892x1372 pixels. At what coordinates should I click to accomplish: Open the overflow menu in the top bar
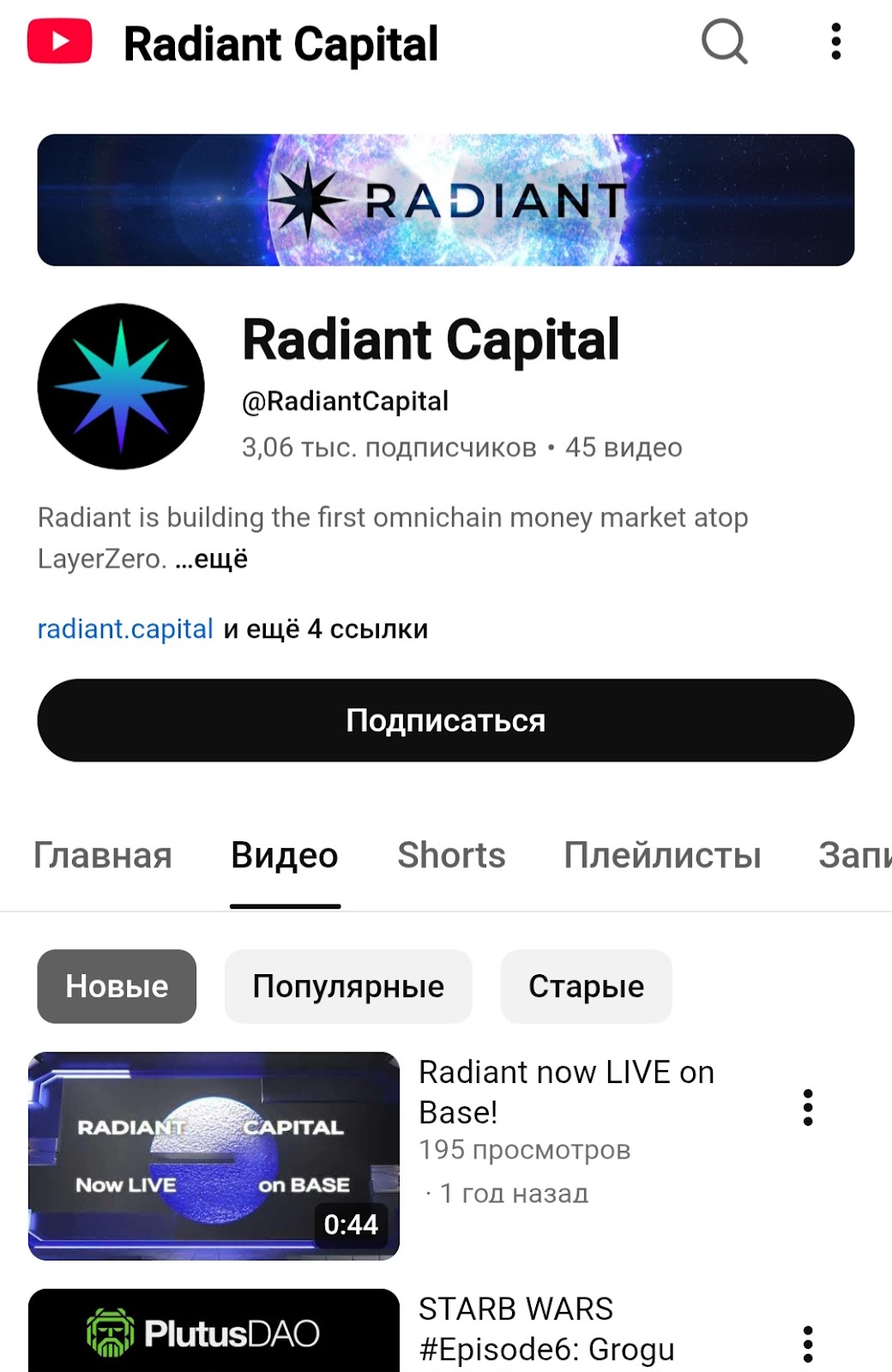click(x=835, y=41)
